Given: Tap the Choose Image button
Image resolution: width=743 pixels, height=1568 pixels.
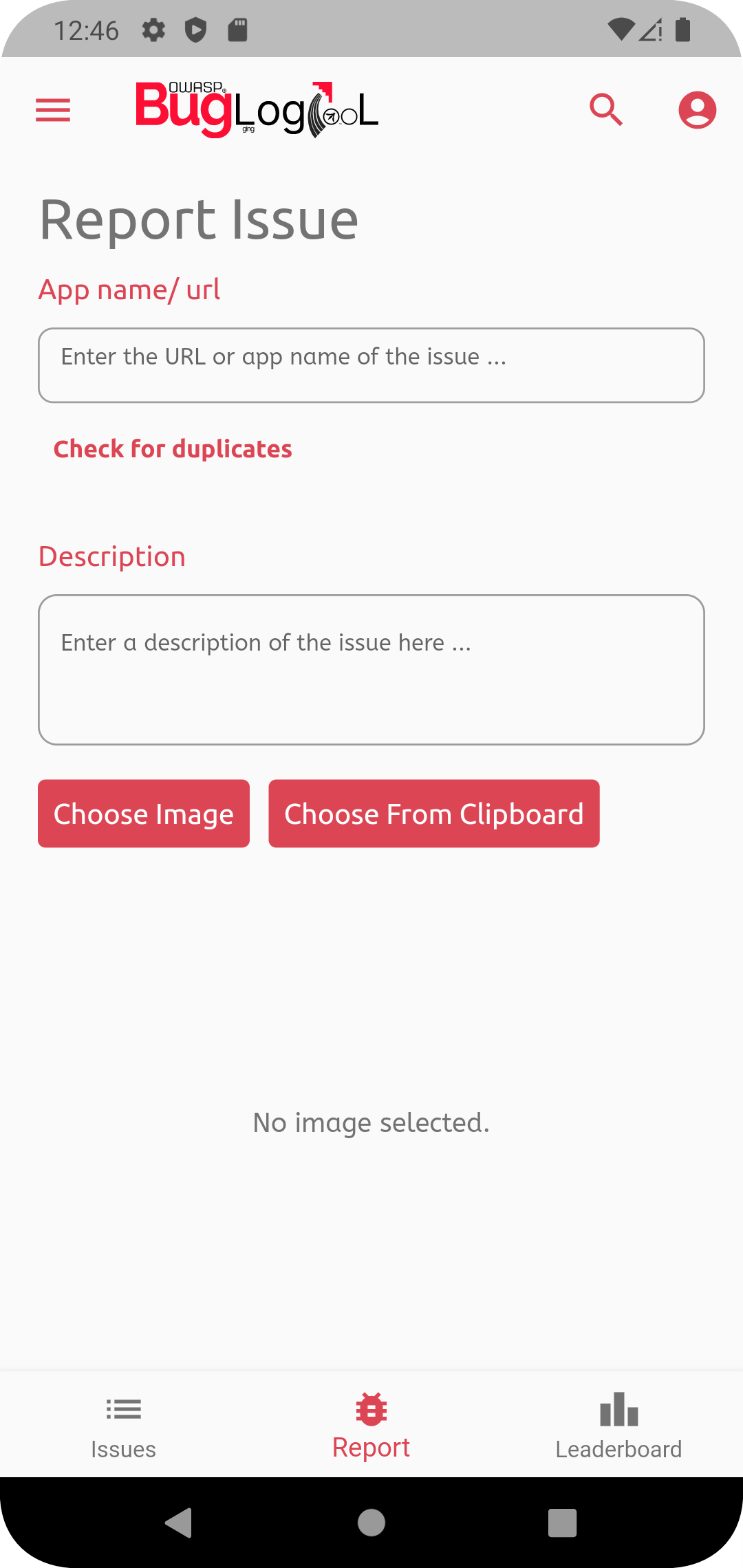Looking at the screenshot, I should pyautogui.click(x=144, y=814).
